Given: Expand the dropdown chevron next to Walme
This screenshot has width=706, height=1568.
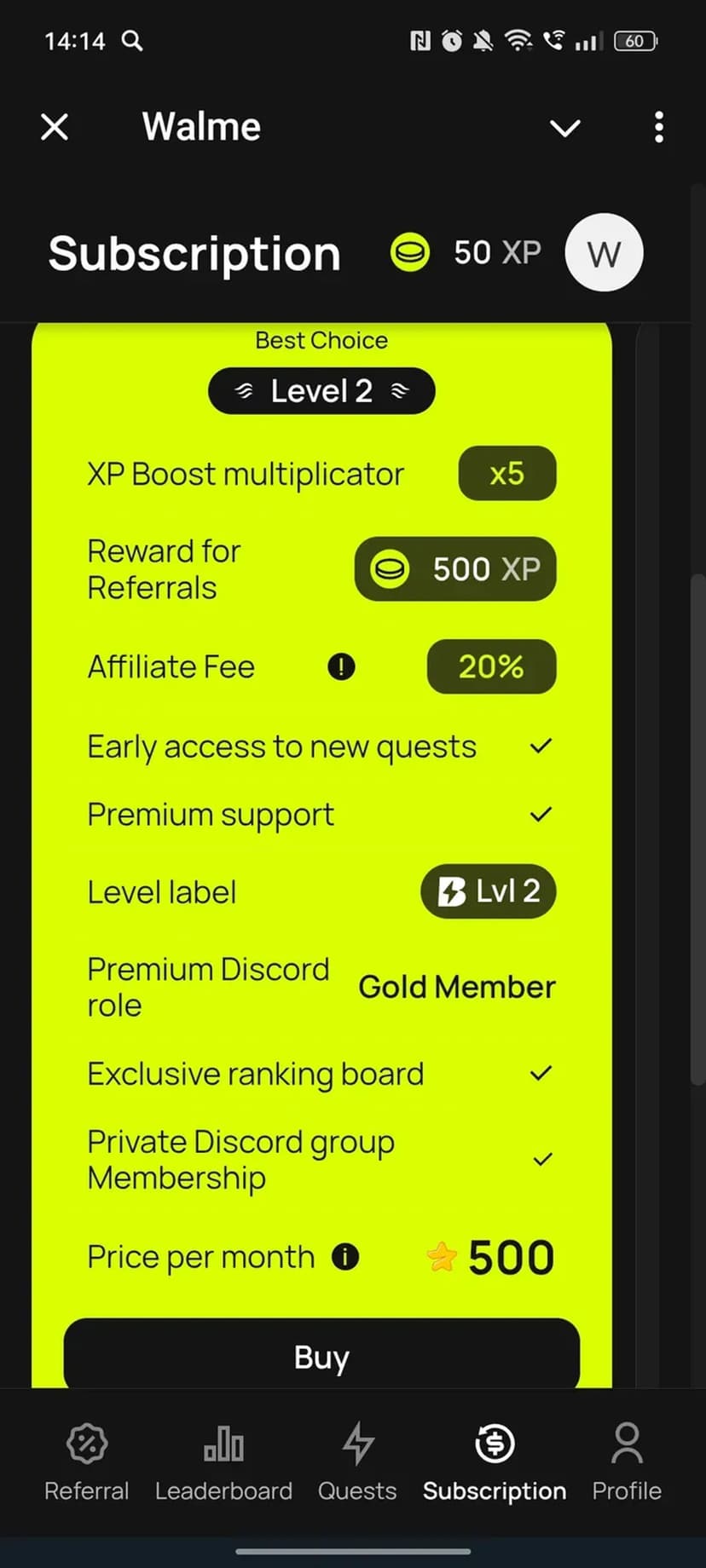Looking at the screenshot, I should (x=564, y=128).
